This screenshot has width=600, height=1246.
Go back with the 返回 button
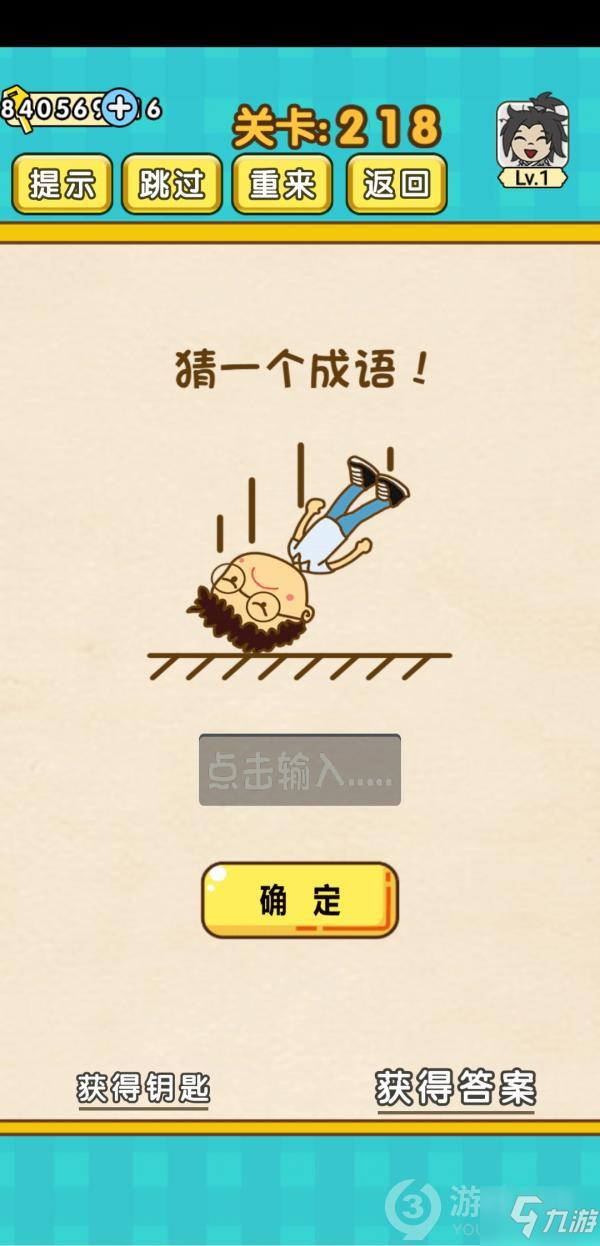tap(396, 184)
